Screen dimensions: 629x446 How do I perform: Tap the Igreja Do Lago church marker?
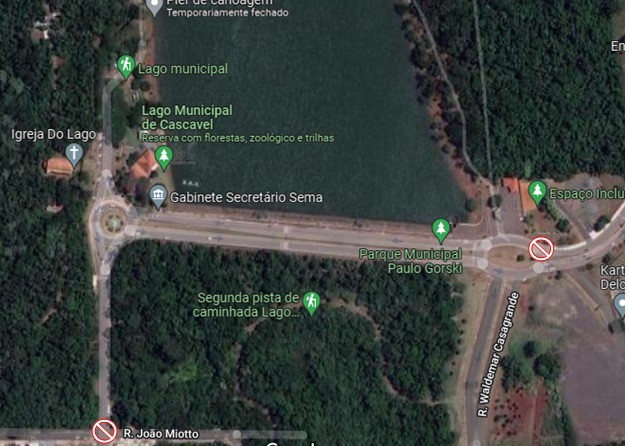tap(74, 153)
